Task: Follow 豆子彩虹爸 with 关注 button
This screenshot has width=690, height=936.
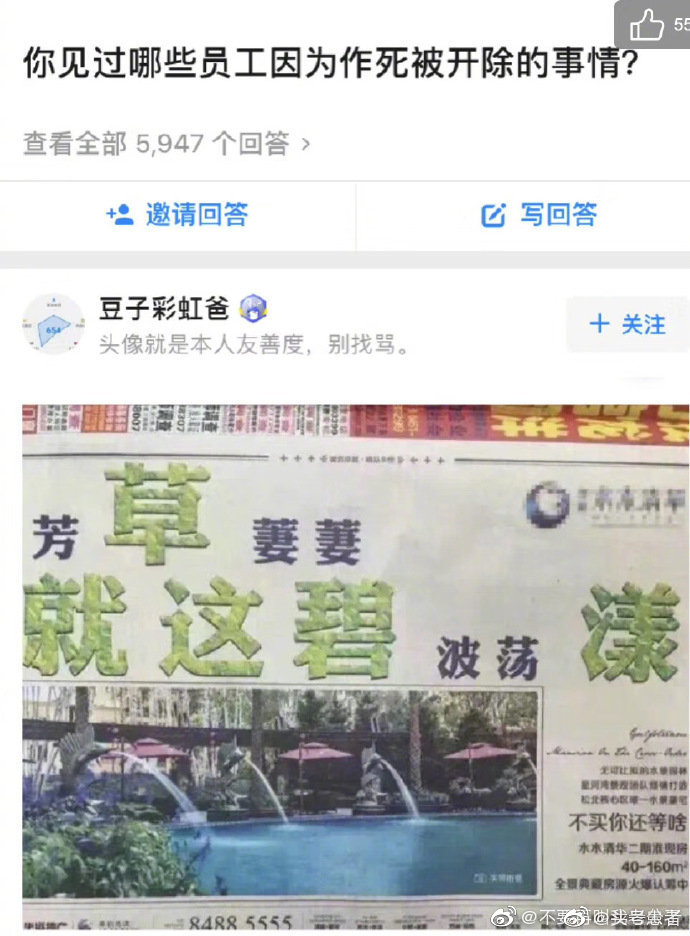Action: click(x=627, y=324)
